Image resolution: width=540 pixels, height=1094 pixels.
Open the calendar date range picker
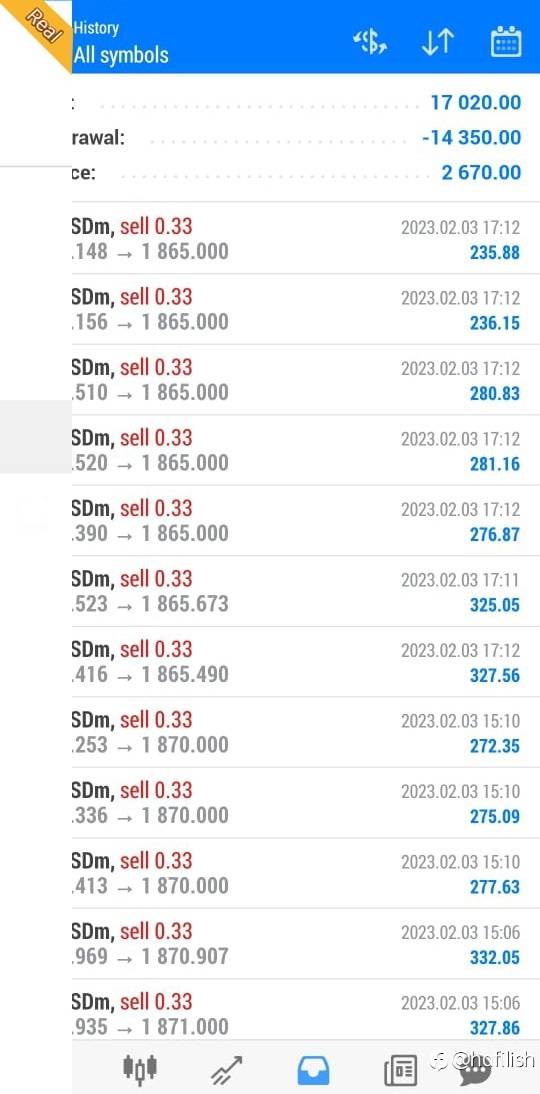pyautogui.click(x=506, y=42)
